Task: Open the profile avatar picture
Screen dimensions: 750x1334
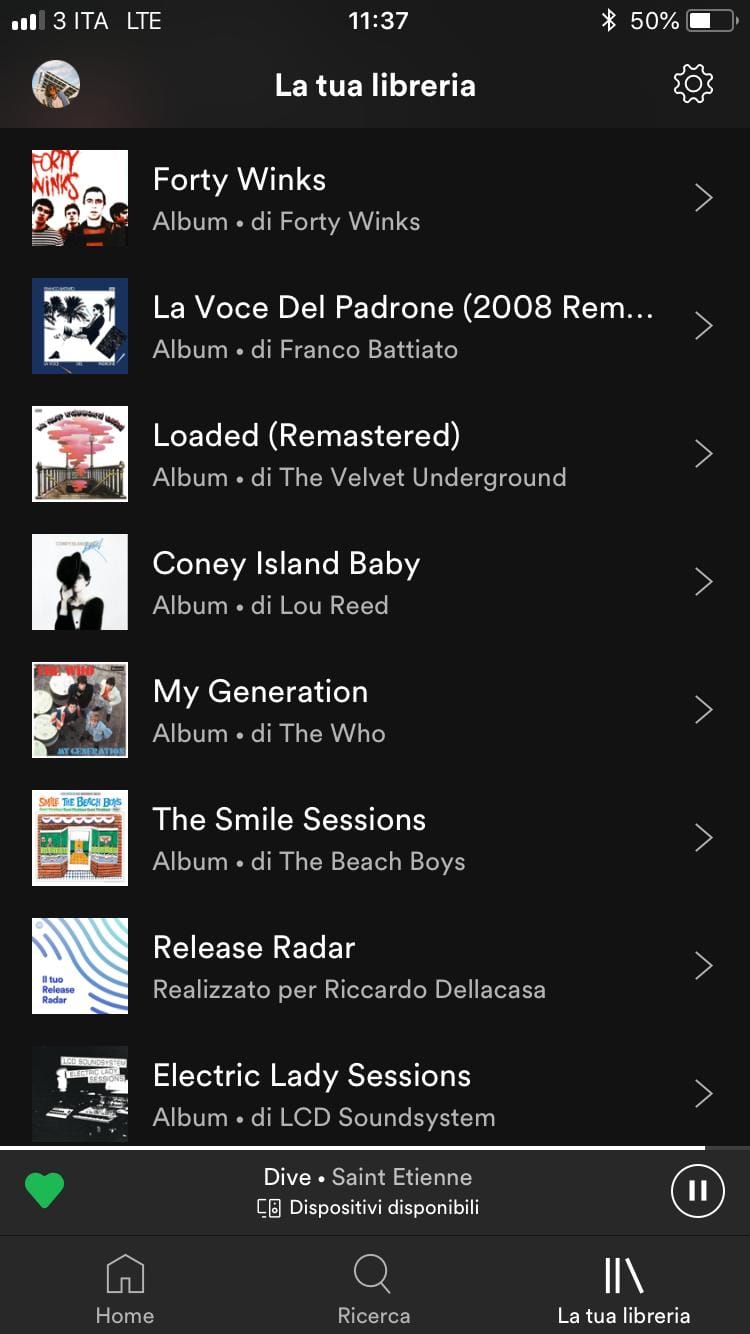Action: coord(56,84)
